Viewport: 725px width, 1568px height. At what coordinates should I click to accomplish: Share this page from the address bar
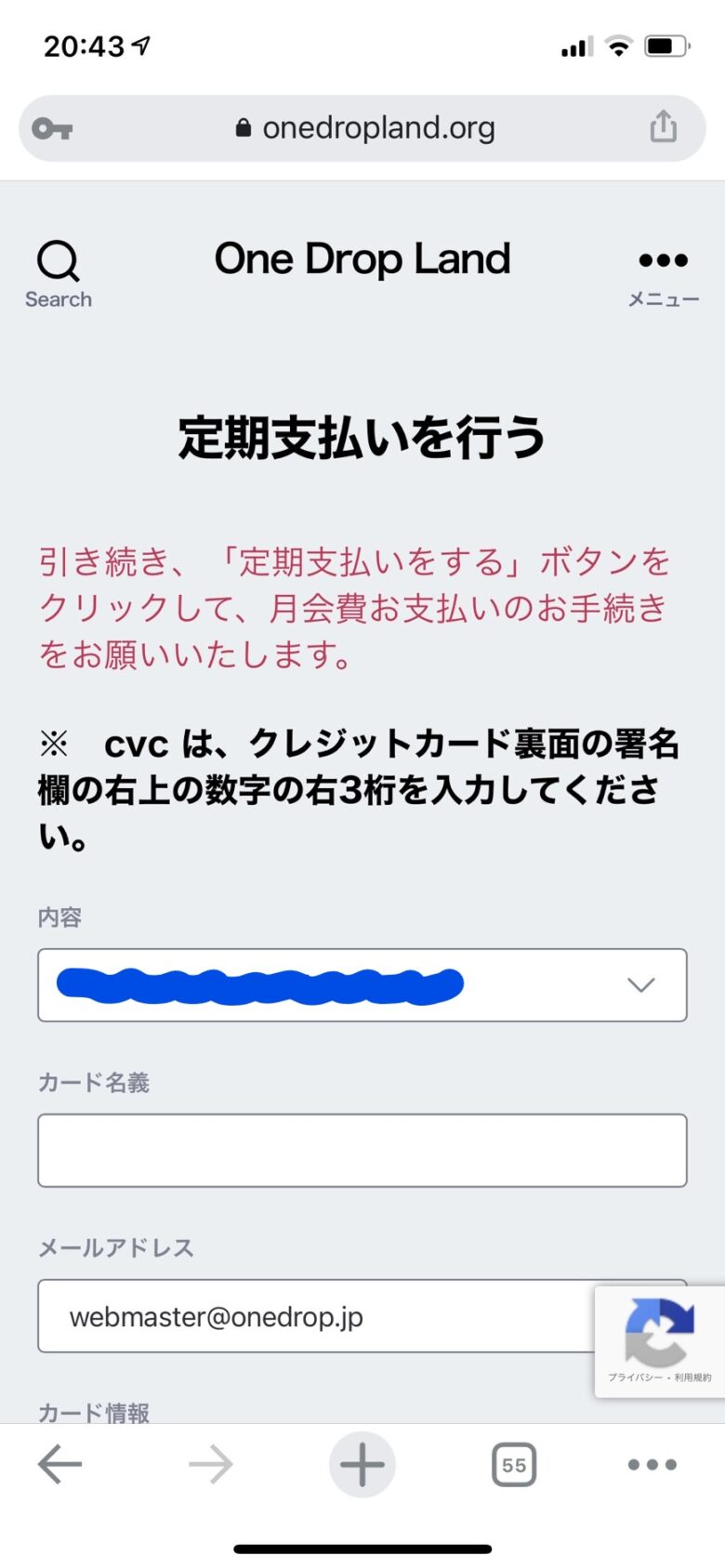(663, 126)
